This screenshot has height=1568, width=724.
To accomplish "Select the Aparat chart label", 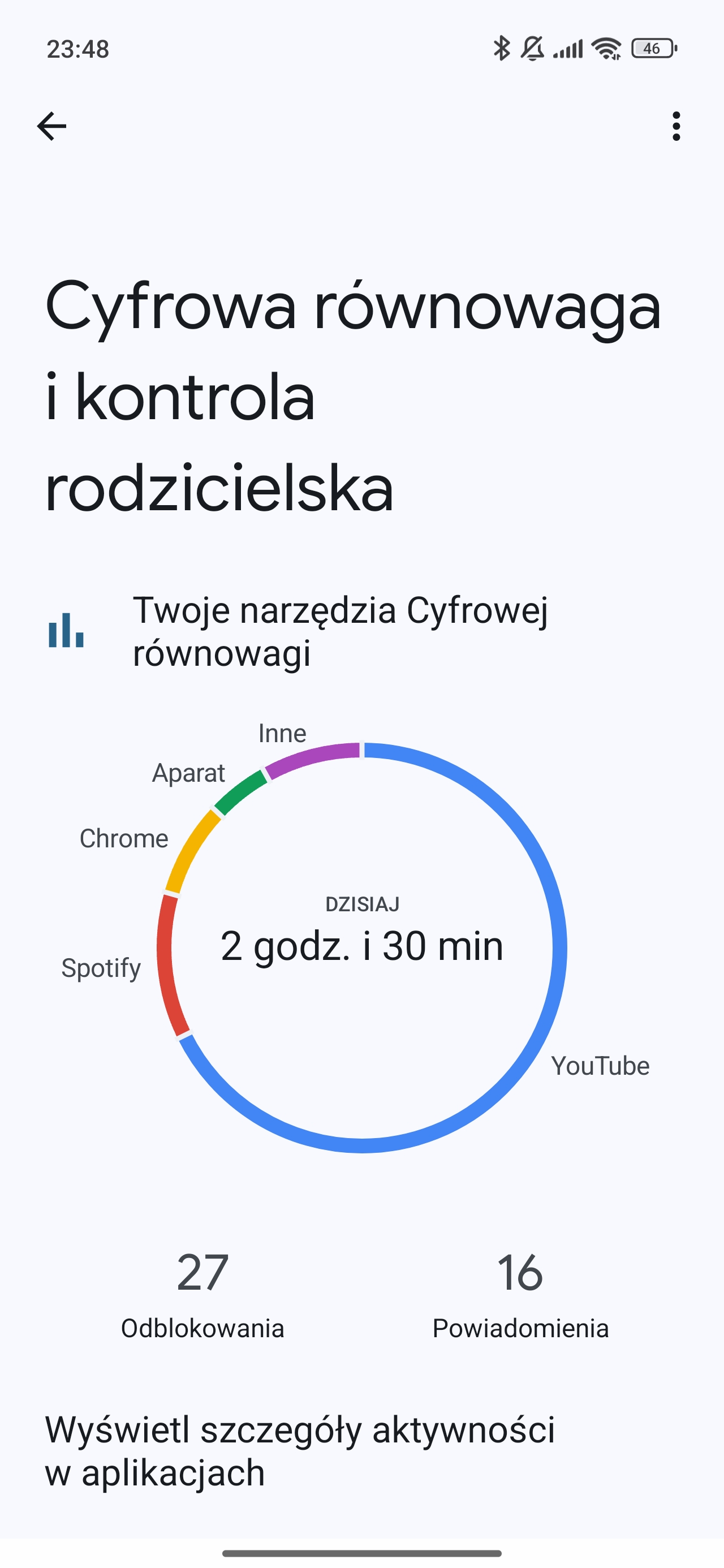I will click(x=188, y=773).
